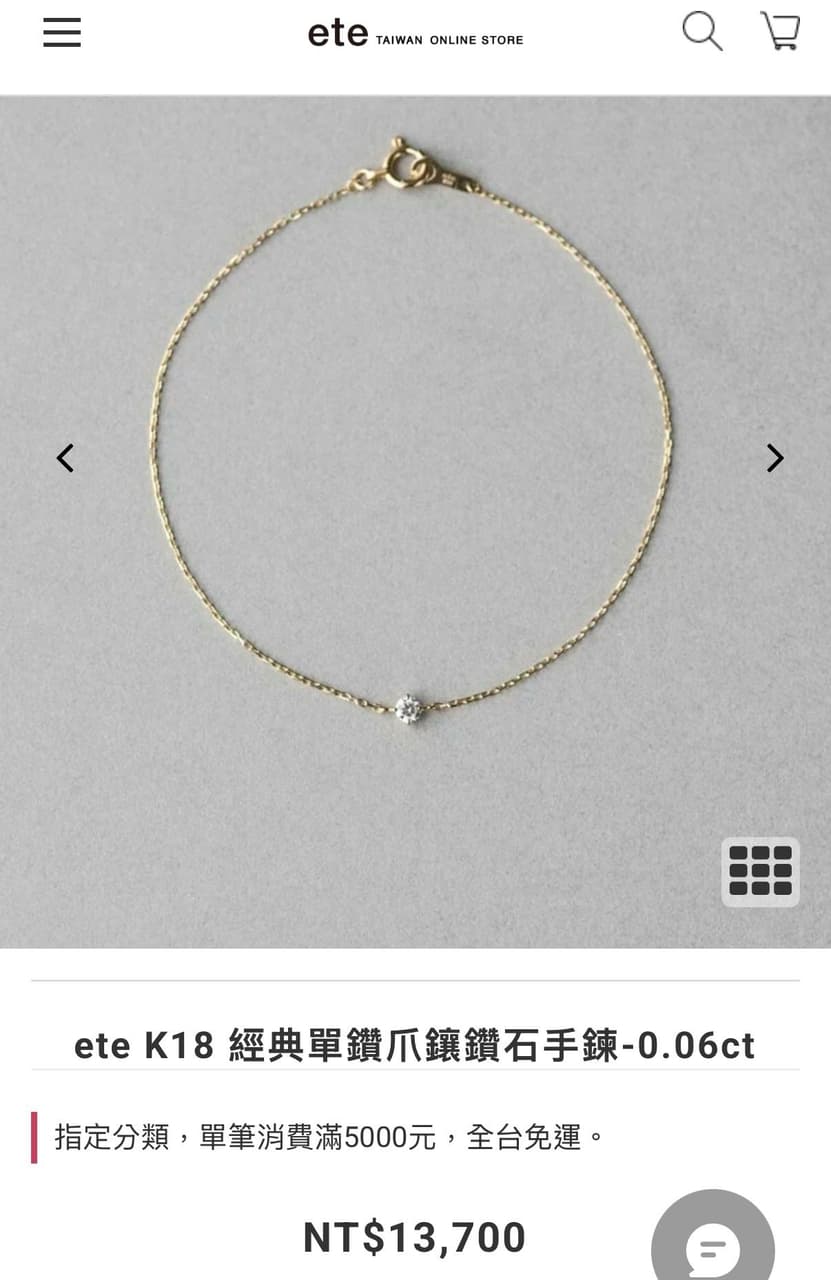Select the NT$13,700 price text
The height and width of the screenshot is (1280, 831).
[416, 1237]
